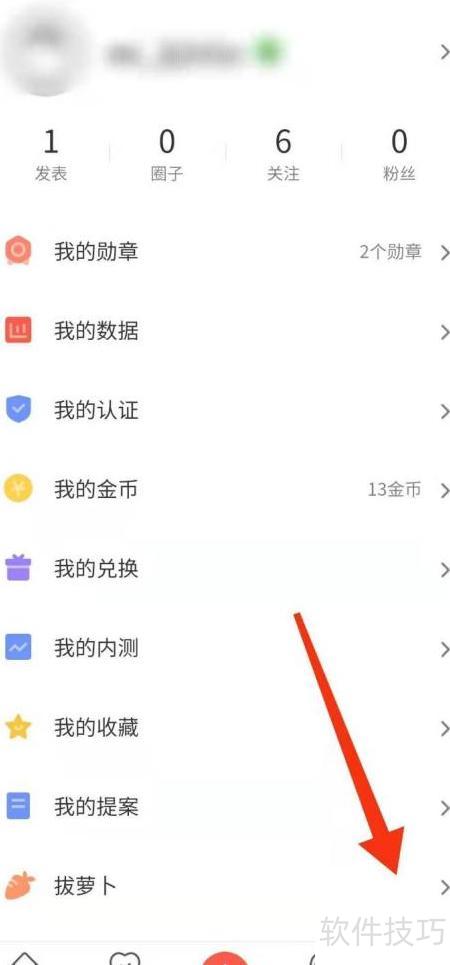Viewport: 450px width, 965px height.
Task: Tap the red publish button at bottom
Action: point(225,958)
